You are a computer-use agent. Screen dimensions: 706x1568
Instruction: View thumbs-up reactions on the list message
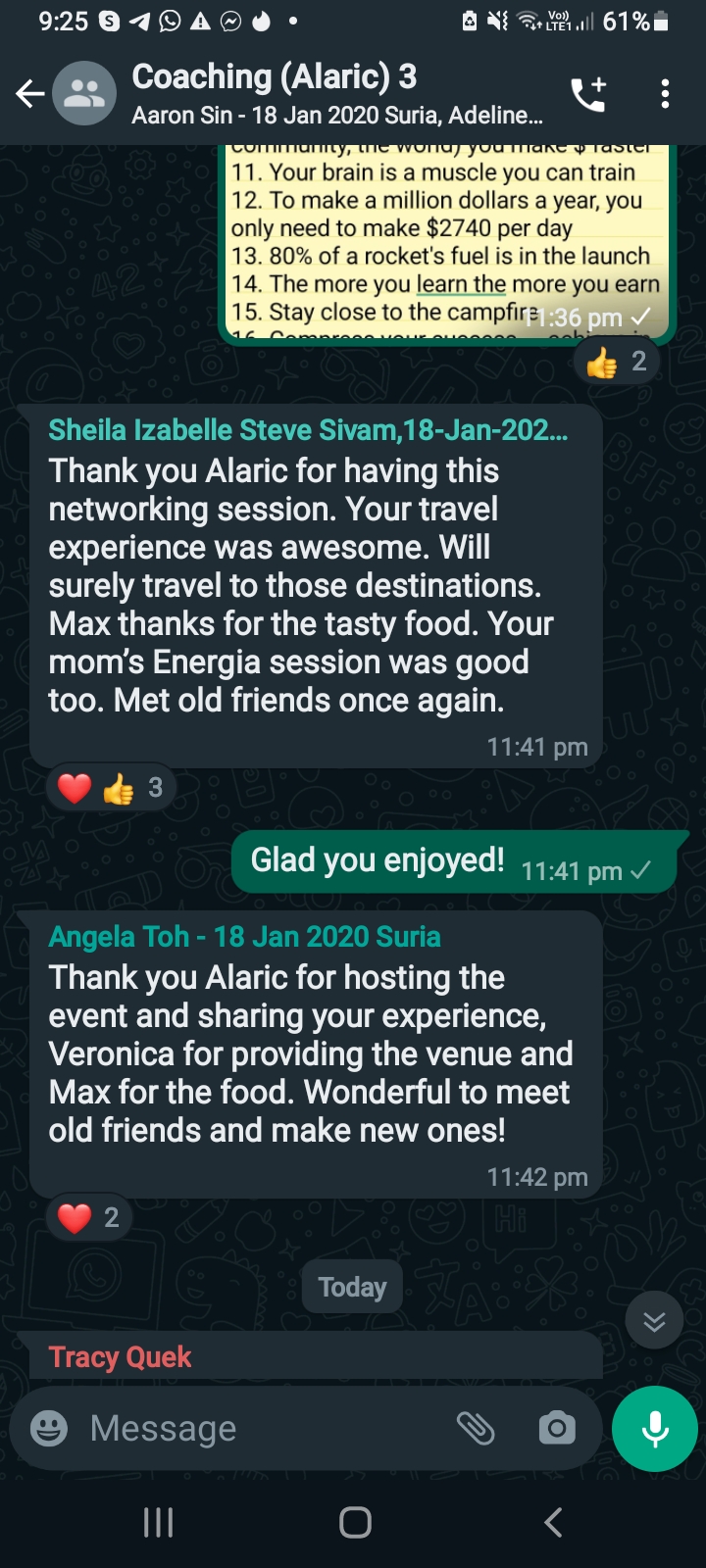click(x=618, y=363)
